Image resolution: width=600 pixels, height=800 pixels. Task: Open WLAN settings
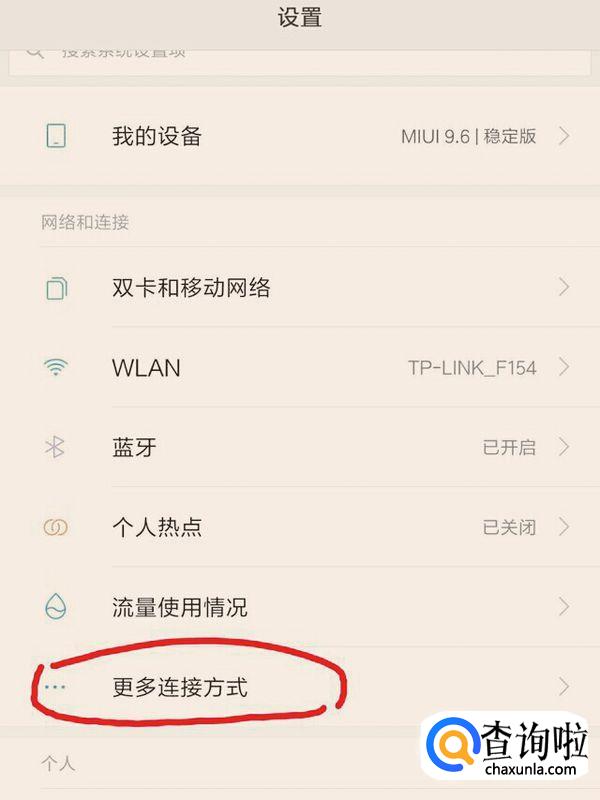tap(300, 367)
